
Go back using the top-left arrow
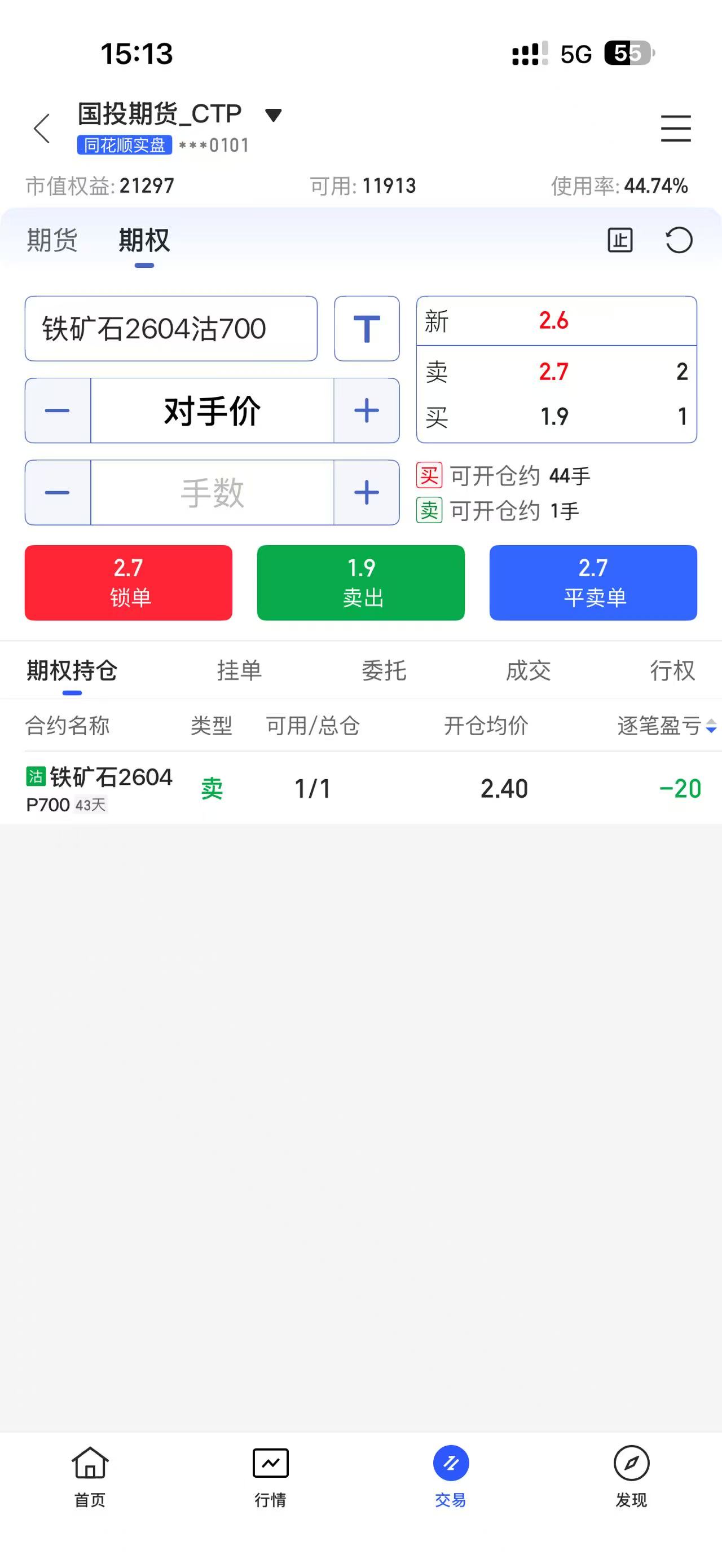tap(41, 129)
